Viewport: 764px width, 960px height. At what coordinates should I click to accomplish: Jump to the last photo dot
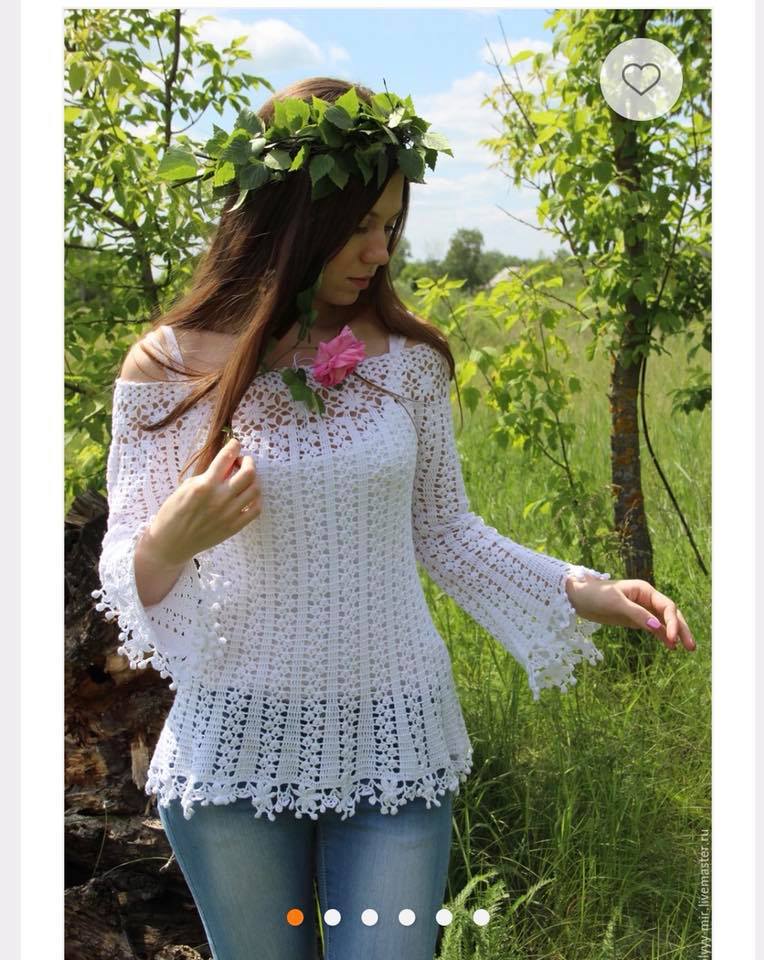tap(481, 917)
